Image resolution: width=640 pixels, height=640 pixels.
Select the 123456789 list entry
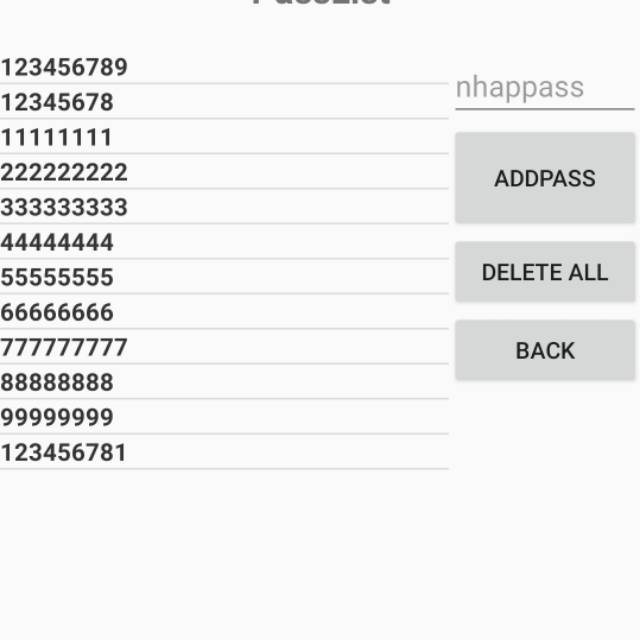point(64,67)
